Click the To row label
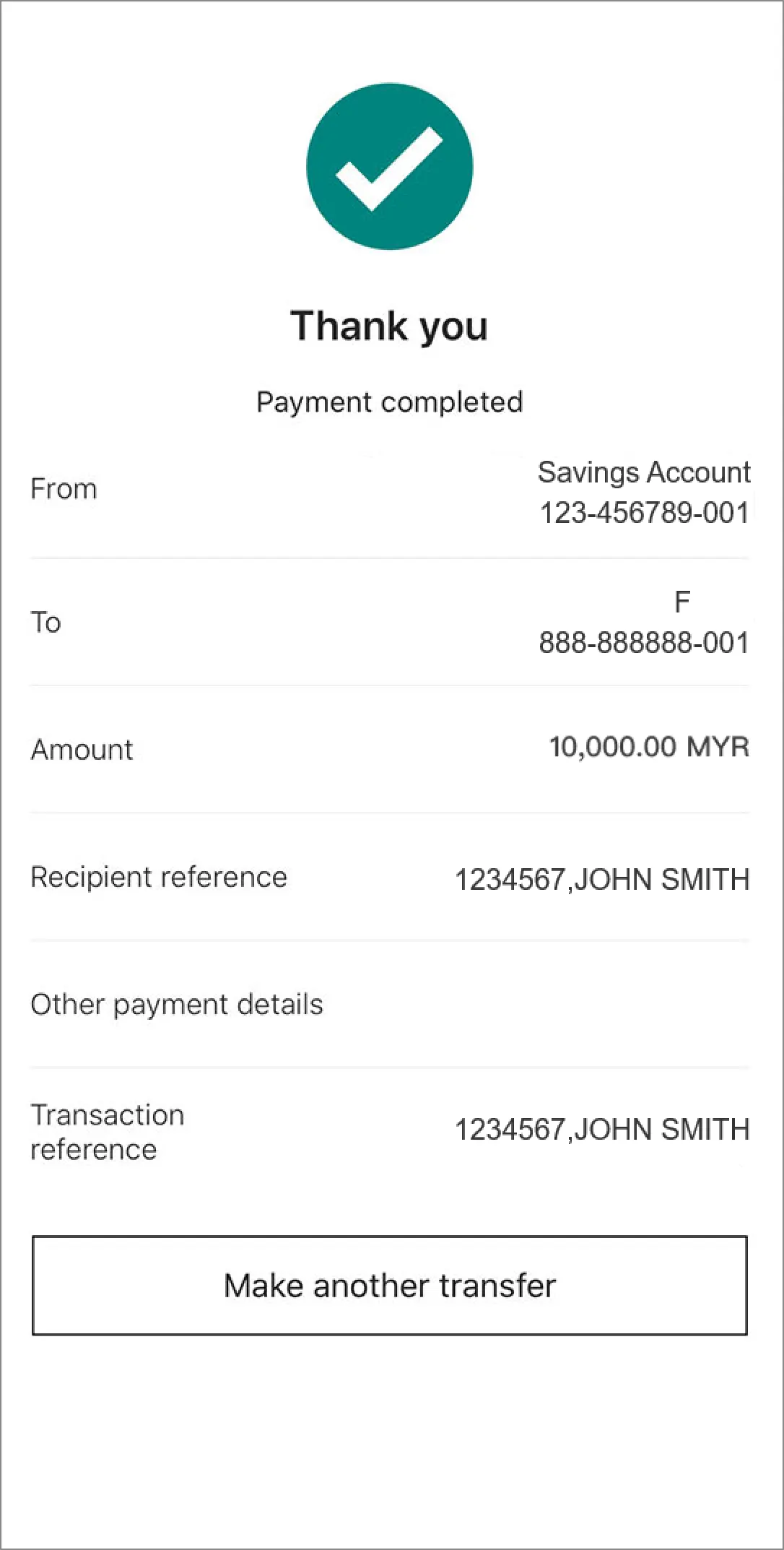This screenshot has height=1550, width=784. tap(47, 622)
